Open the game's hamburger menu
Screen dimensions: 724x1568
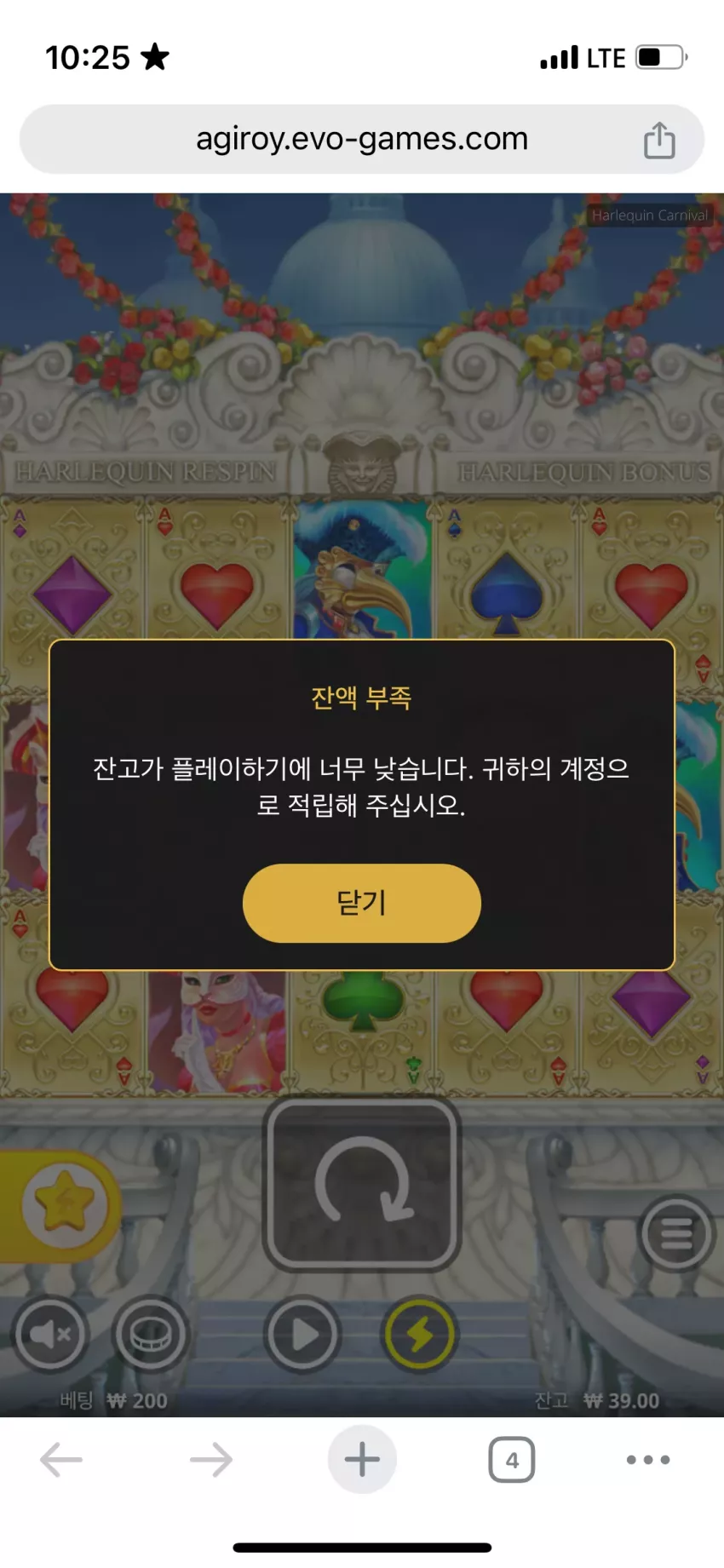676,1233
